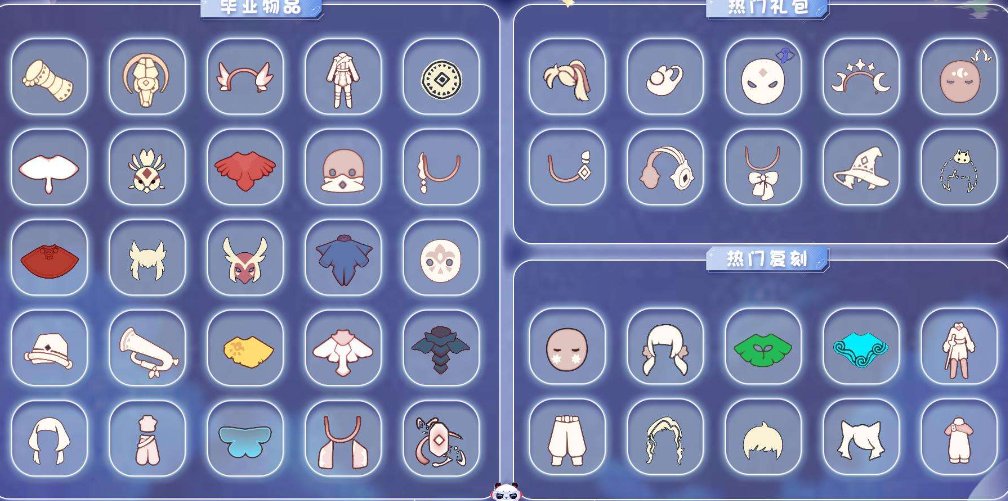Open the light blue butterfly cape tile
The width and height of the screenshot is (1008, 501).
[245, 438]
